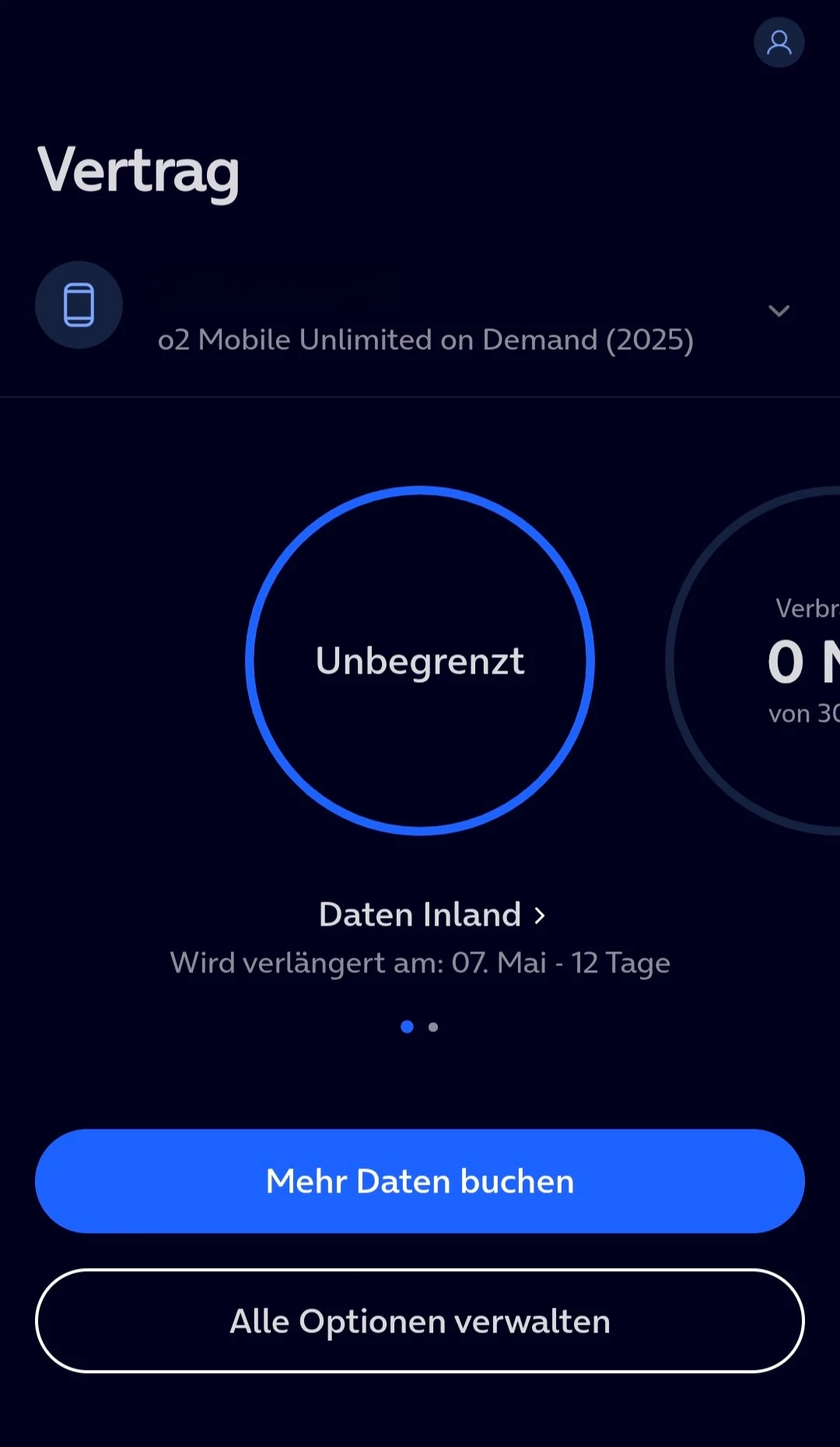Select the second page indicator dot
Viewport: 840px width, 1447px height.
pyautogui.click(x=433, y=1027)
